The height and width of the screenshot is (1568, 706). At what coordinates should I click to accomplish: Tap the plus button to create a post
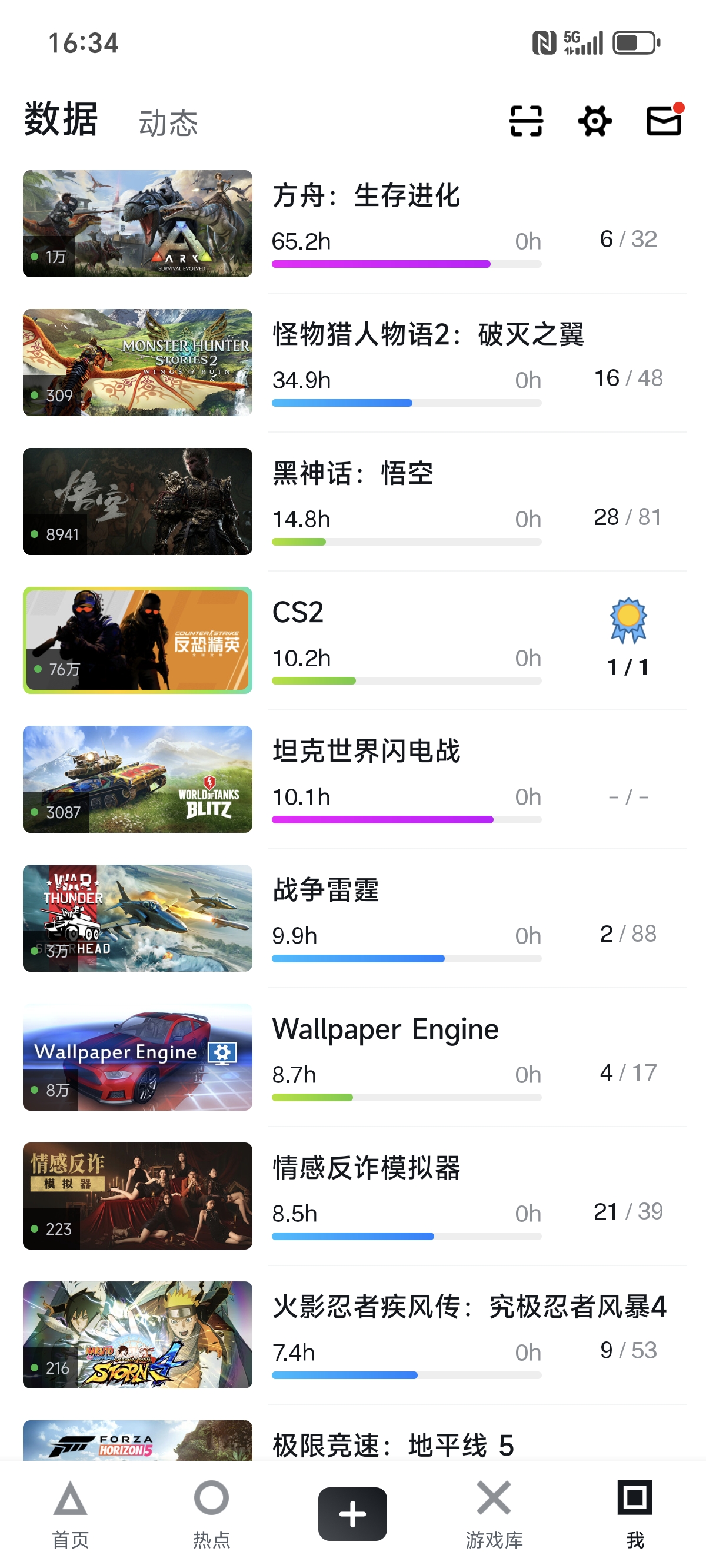[352, 1514]
